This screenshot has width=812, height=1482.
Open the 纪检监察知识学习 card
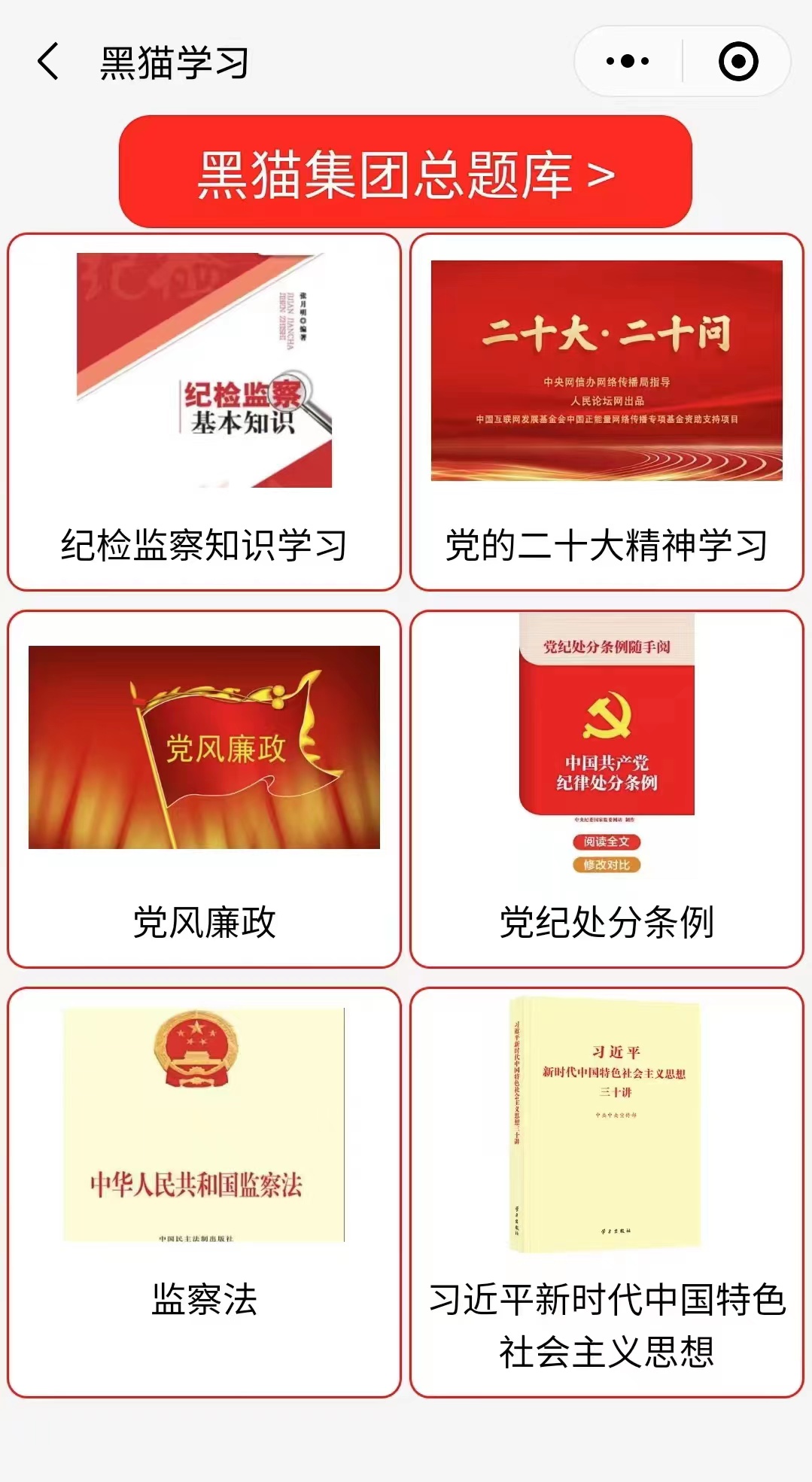click(x=204, y=412)
